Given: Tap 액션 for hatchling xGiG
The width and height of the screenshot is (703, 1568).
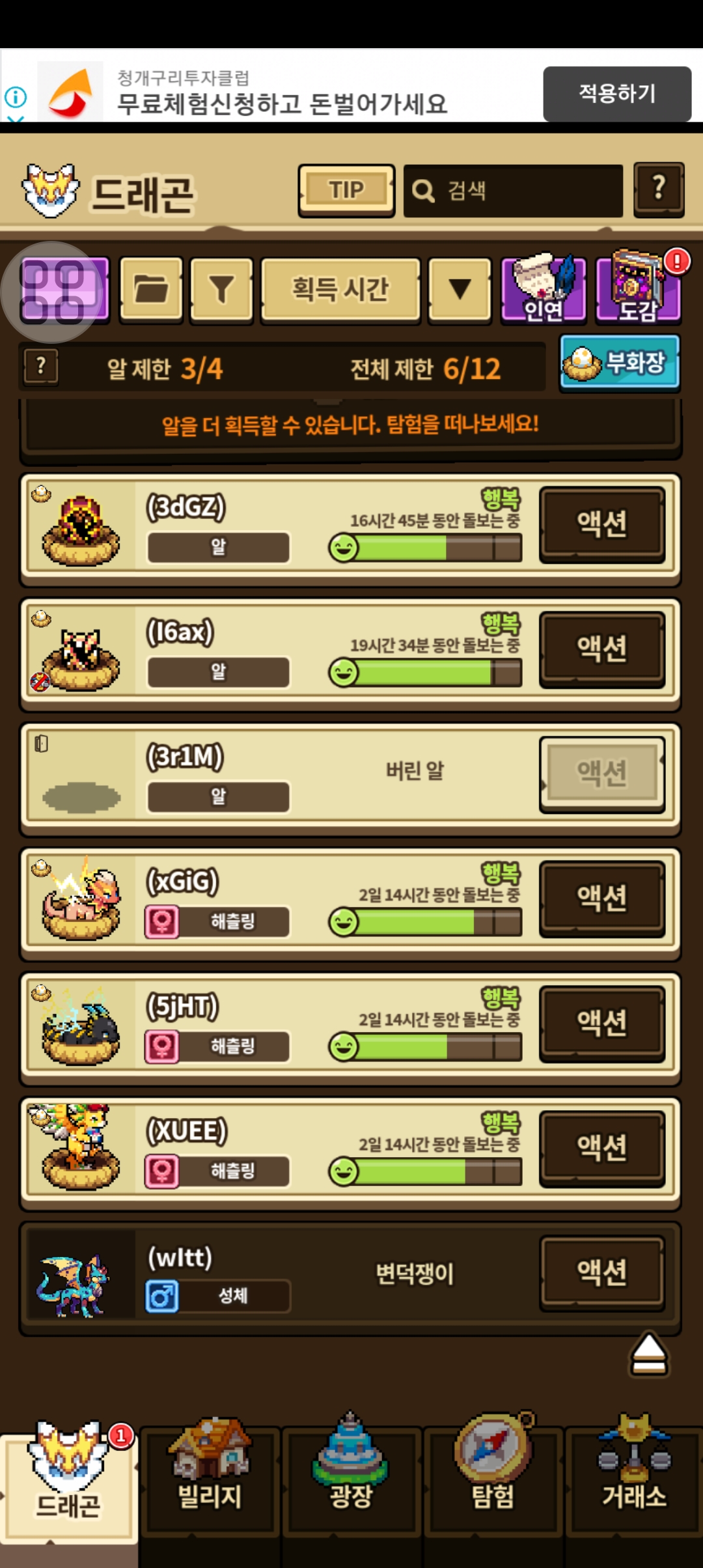Looking at the screenshot, I should coord(602,899).
